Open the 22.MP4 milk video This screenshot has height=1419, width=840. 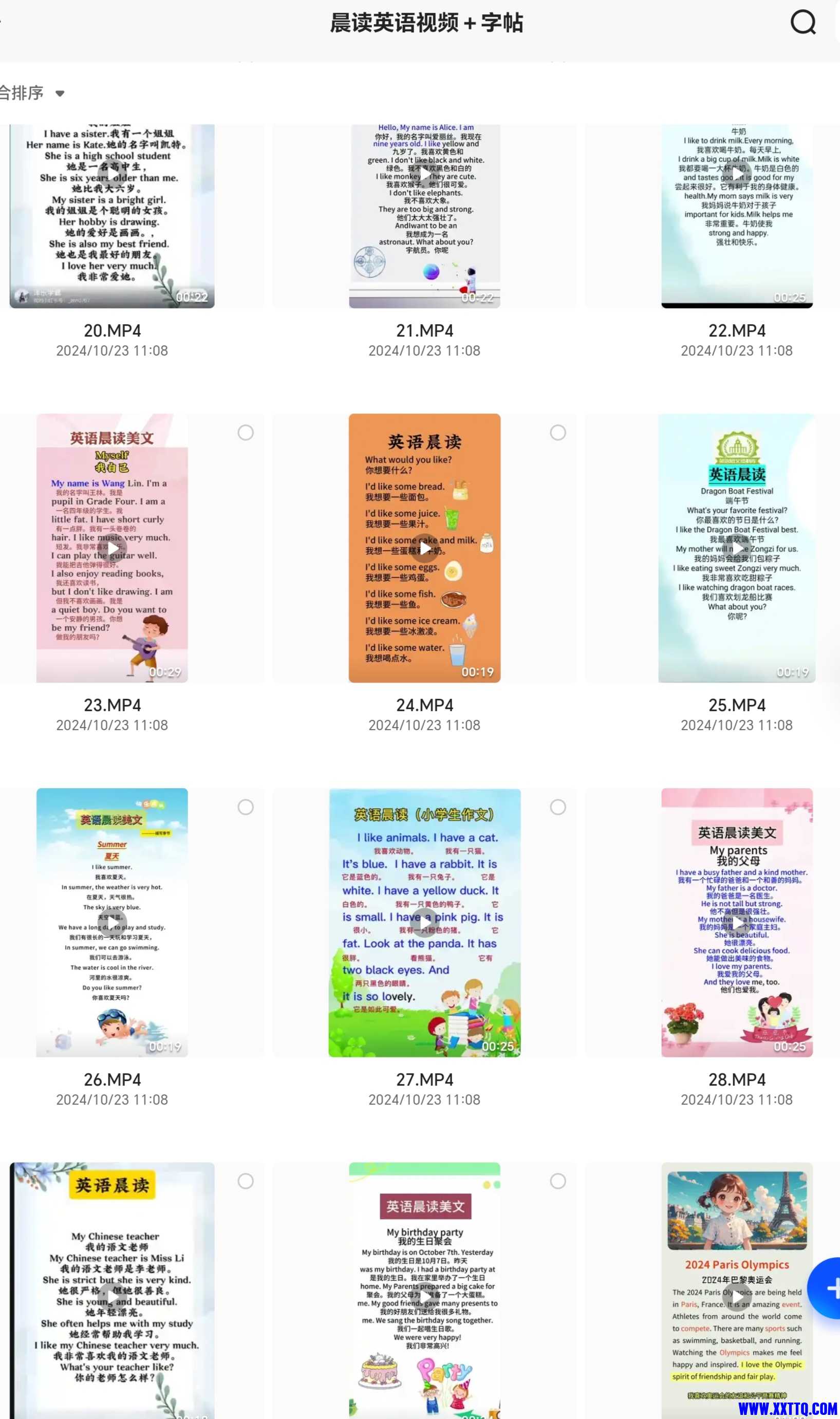click(736, 215)
